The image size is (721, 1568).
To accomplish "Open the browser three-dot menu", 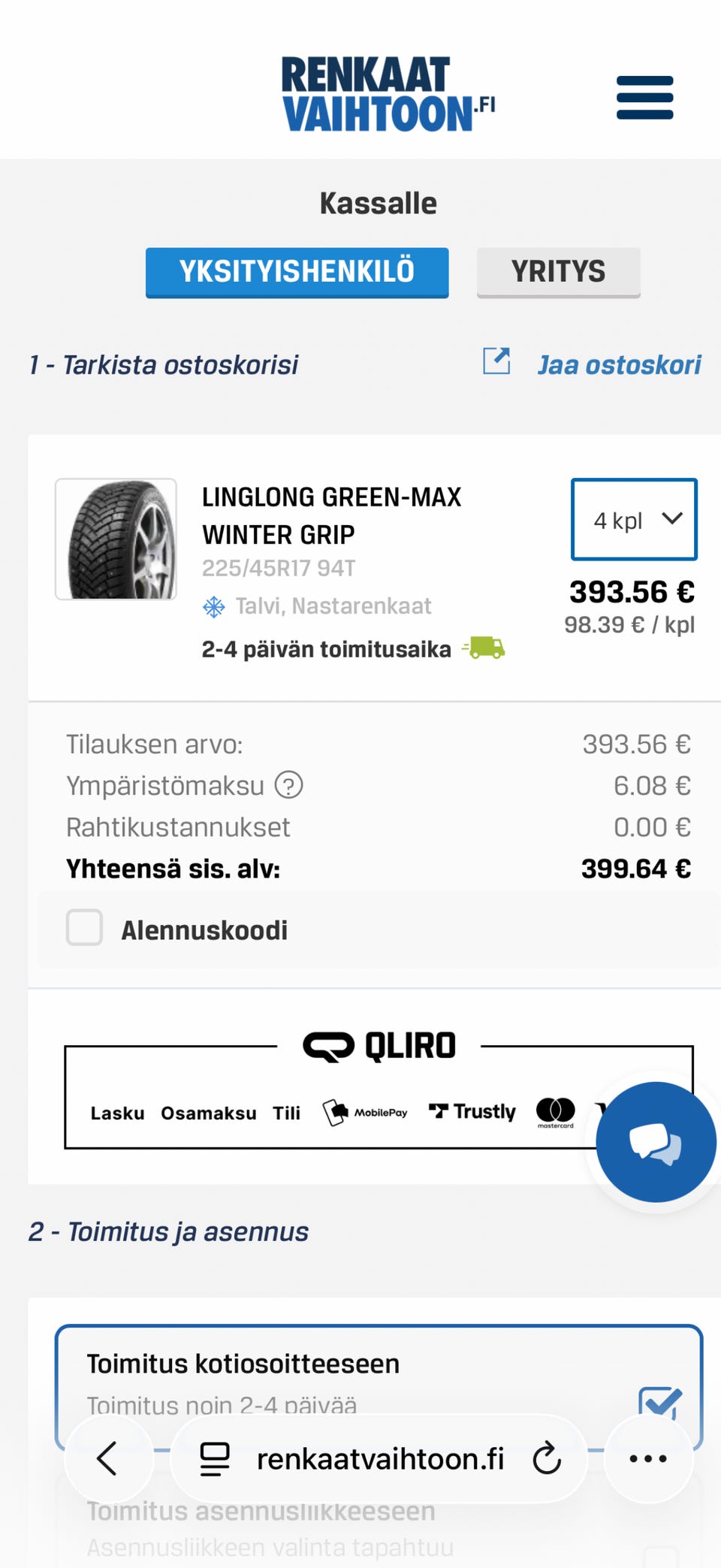I will pos(648,1458).
